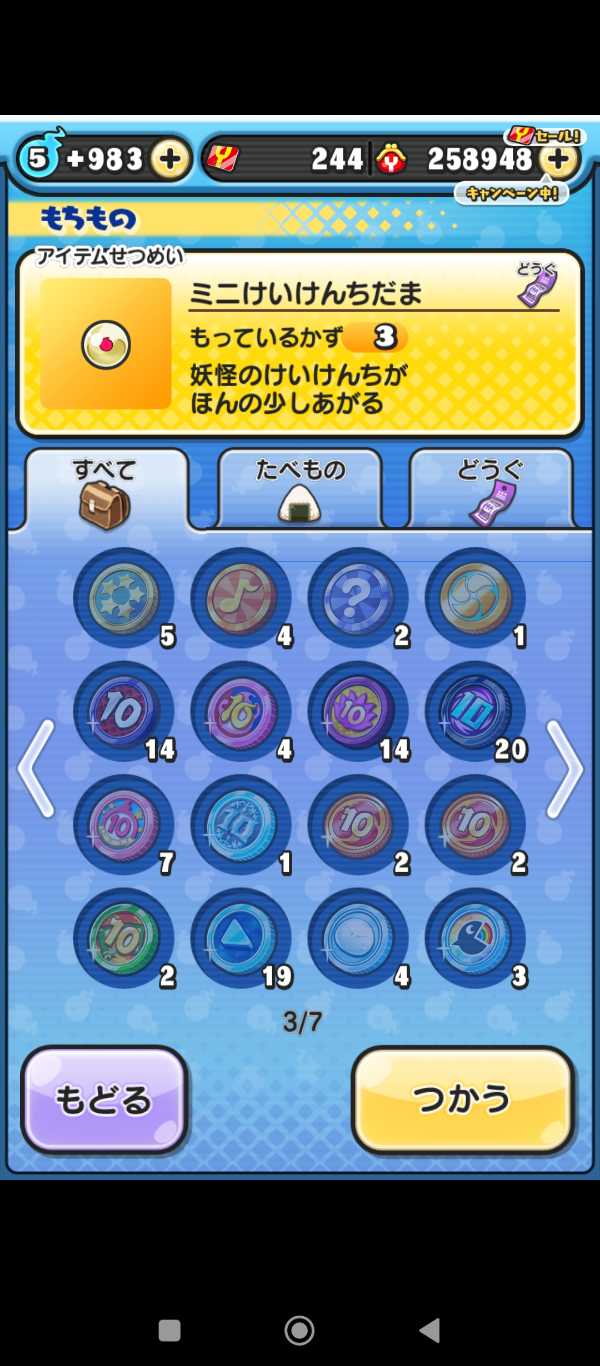Tap the もどる button

pos(104,1100)
